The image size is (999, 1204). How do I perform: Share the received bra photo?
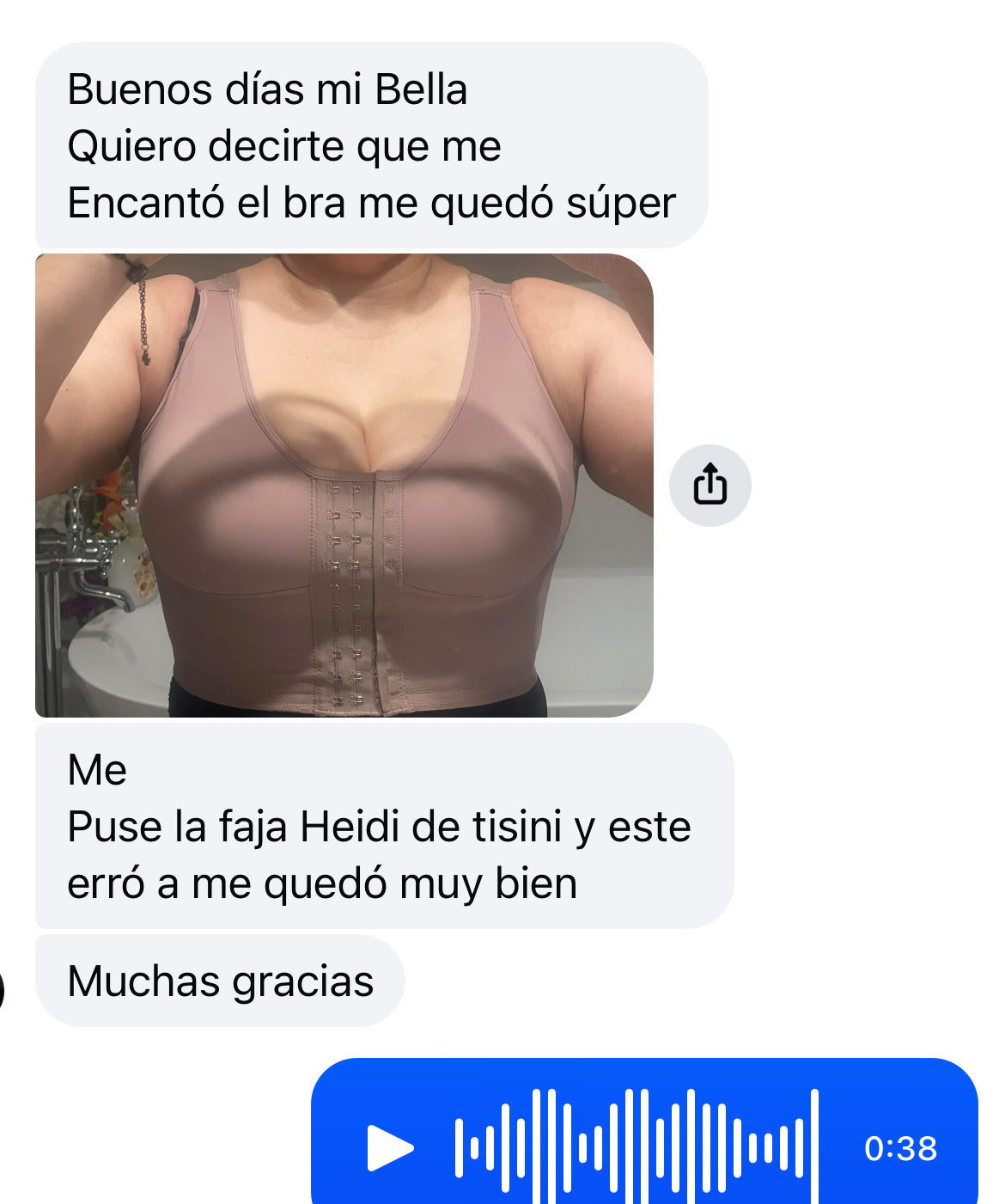[710, 486]
